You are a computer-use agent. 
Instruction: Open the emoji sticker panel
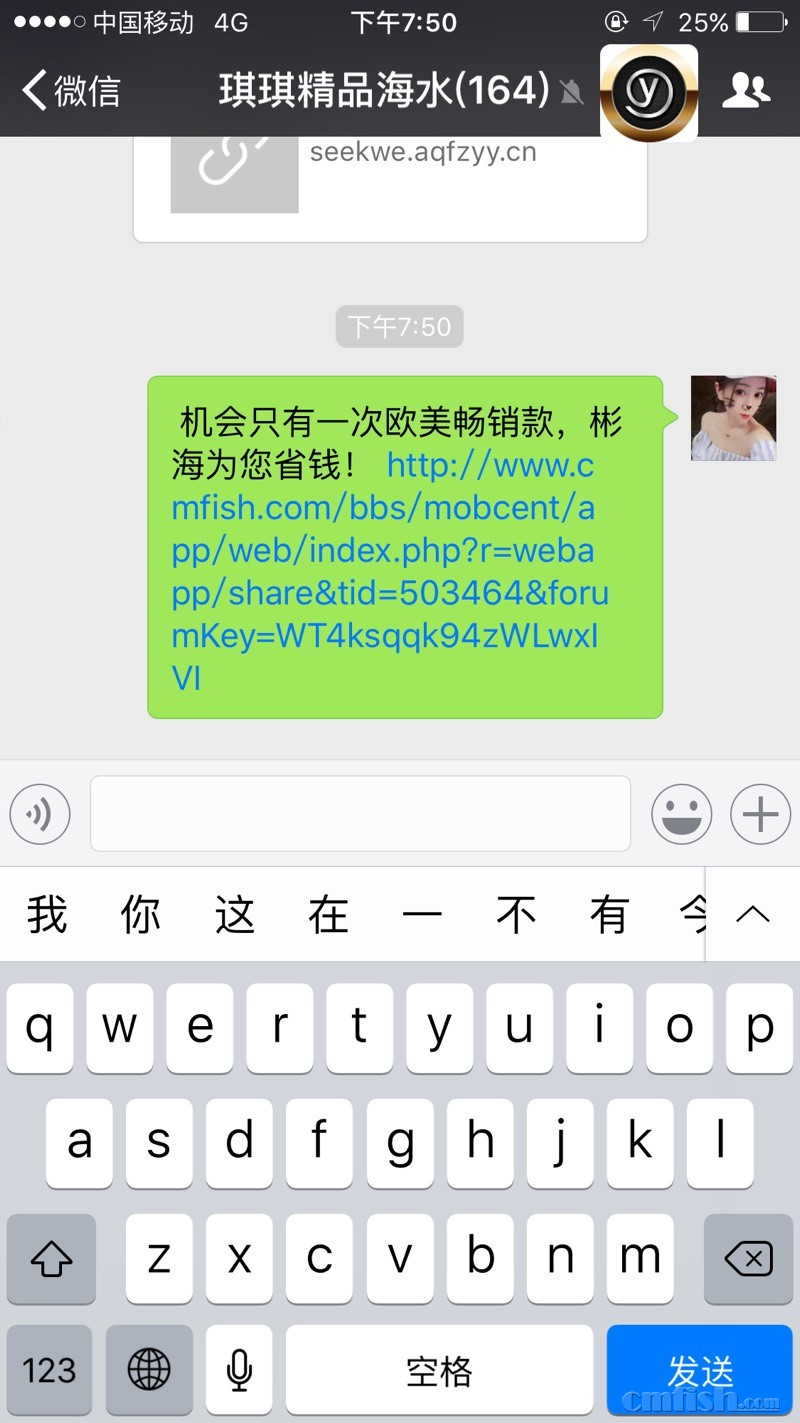pos(681,814)
